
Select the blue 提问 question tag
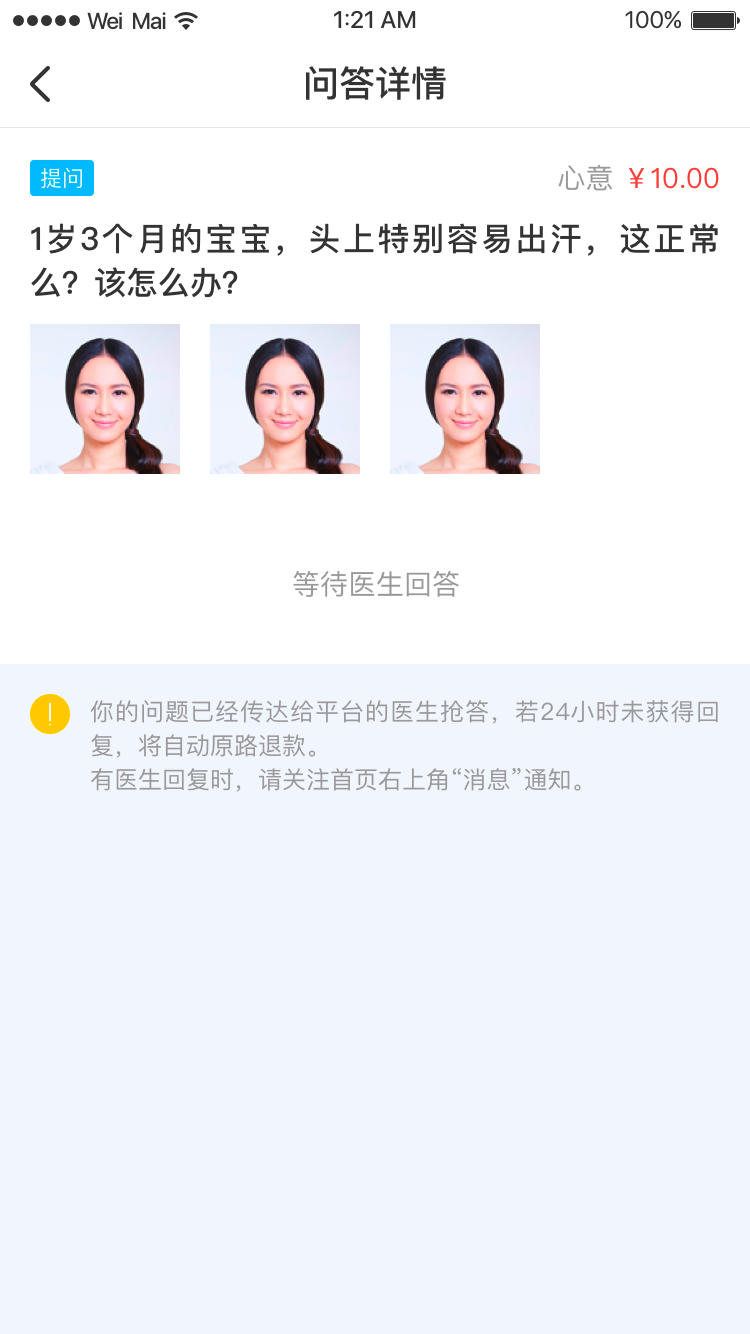[x=61, y=177]
